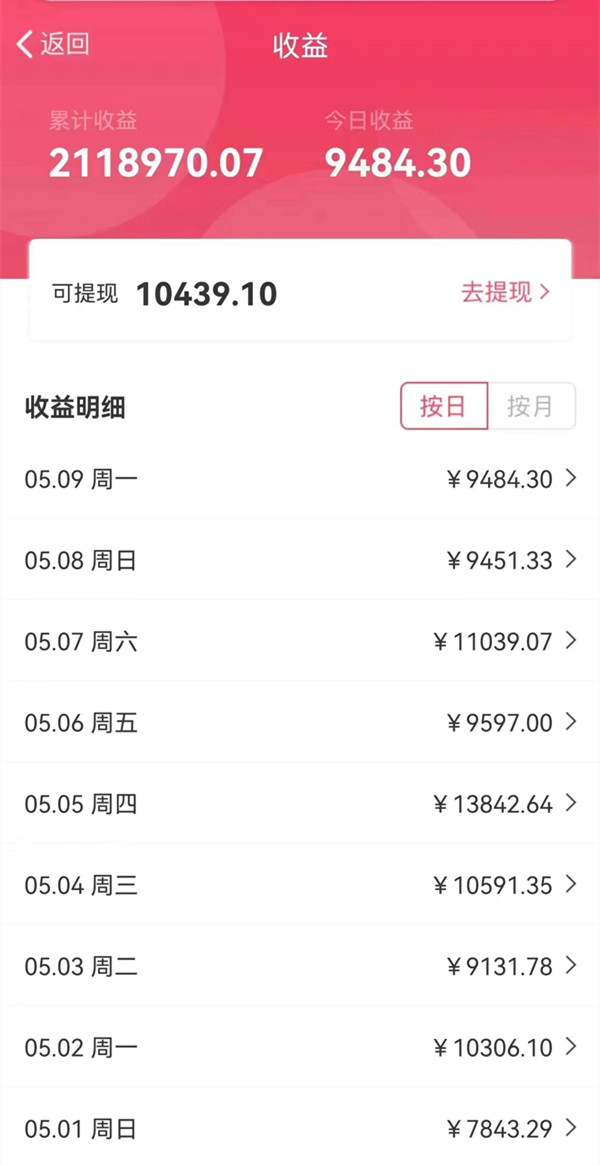View the 05.02 周一 earnings entry
The height and width of the screenshot is (1166, 600).
click(300, 1048)
